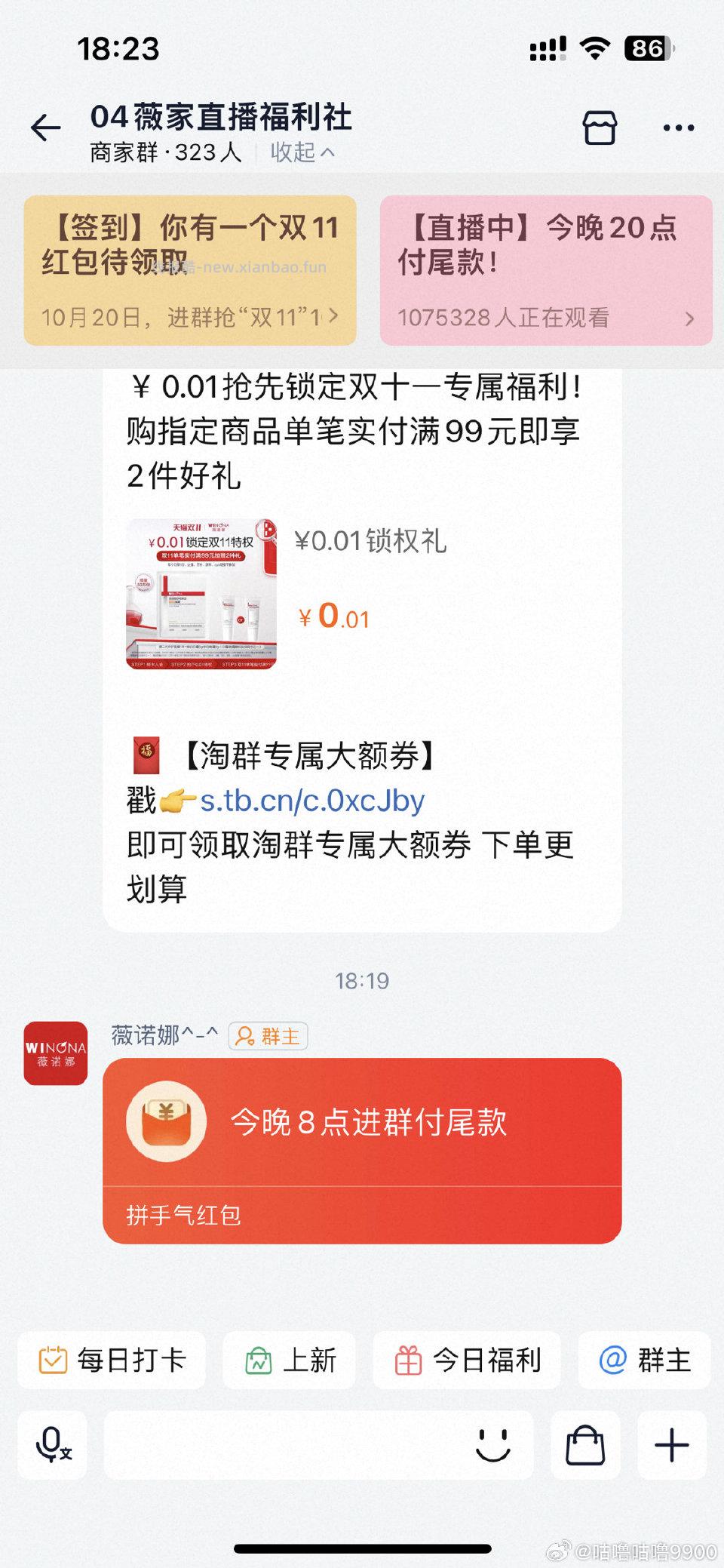The height and width of the screenshot is (1568, 724).
Task: Tap the plus icon to add attachments
Action: point(670,1447)
